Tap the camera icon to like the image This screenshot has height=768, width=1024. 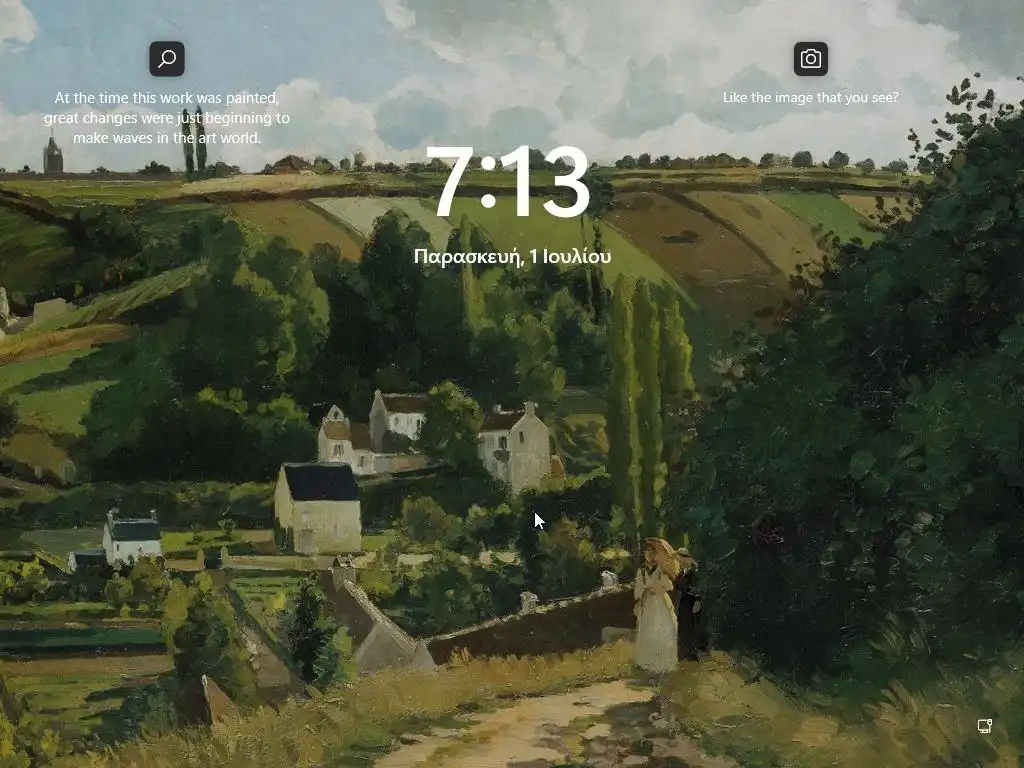pos(811,59)
